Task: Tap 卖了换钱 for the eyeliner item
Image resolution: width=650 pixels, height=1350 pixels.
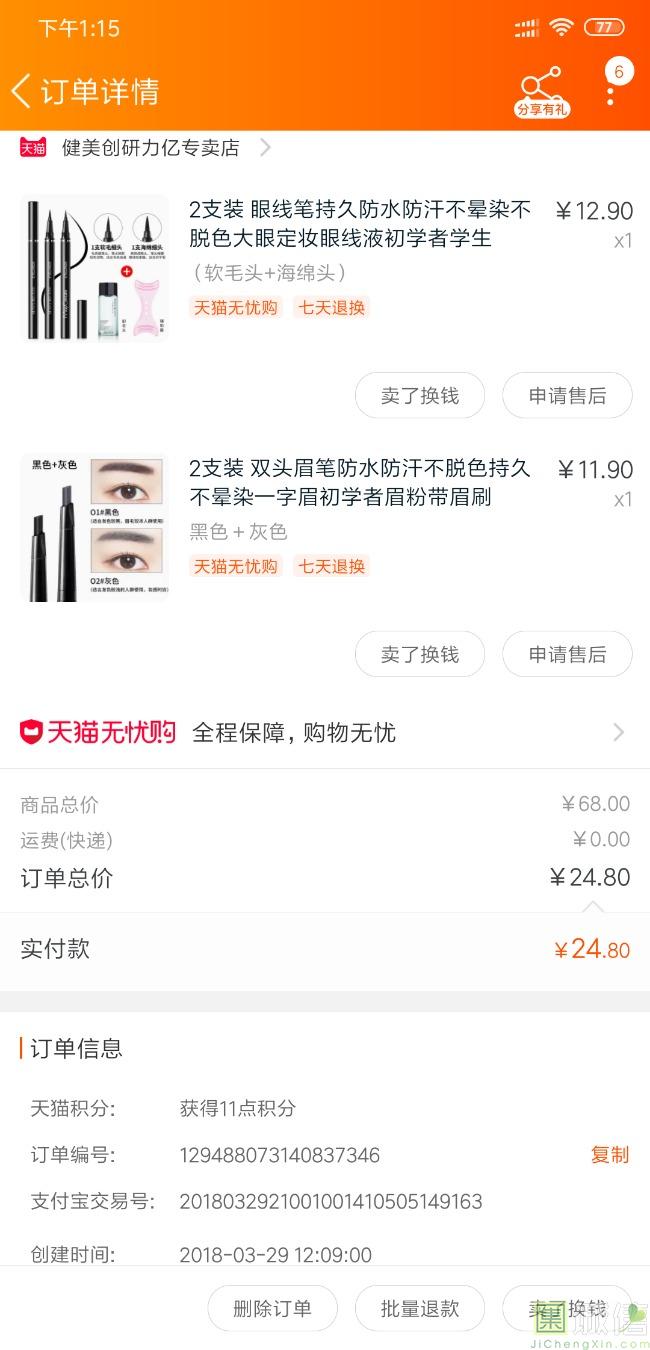Action: pyautogui.click(x=420, y=396)
